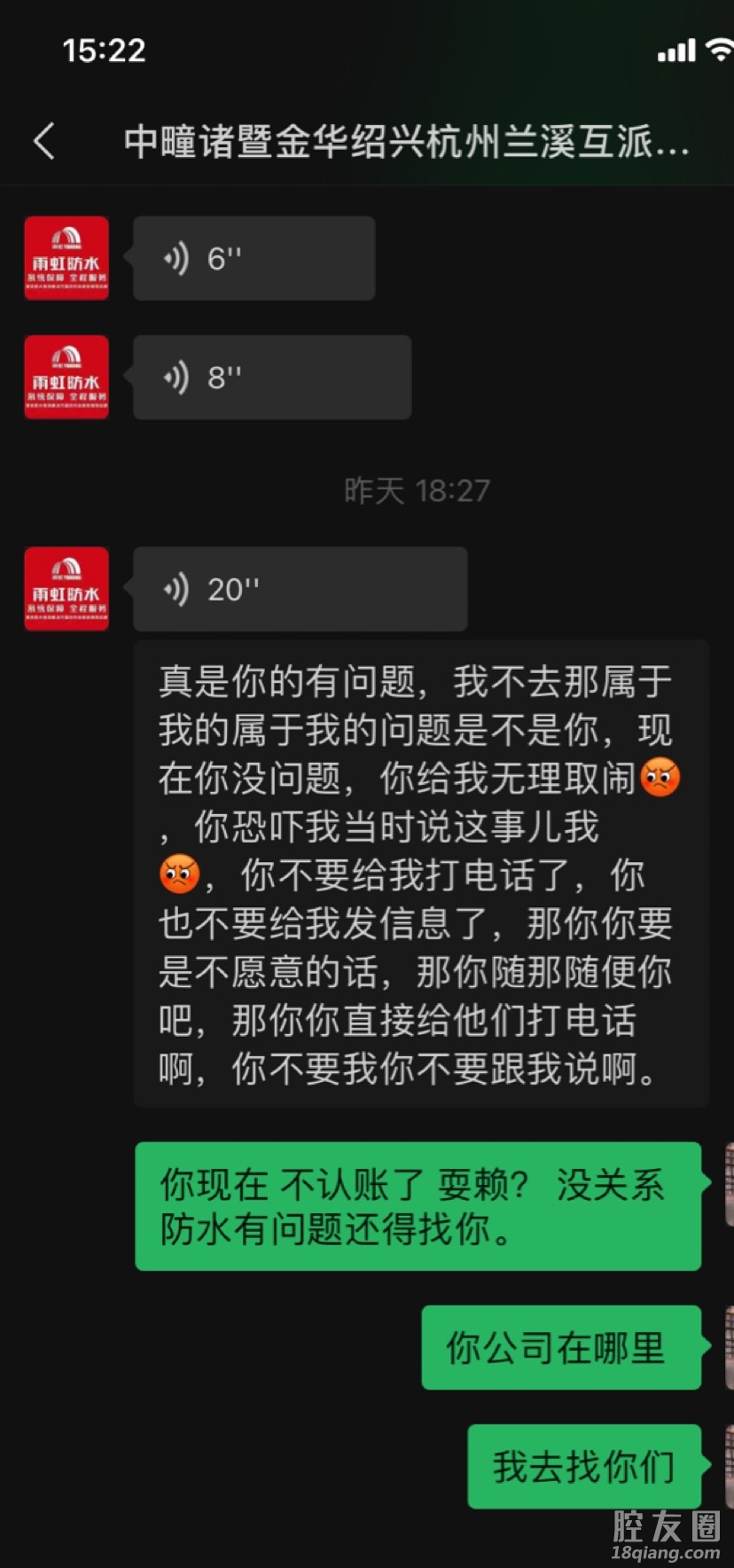
Task: Open sender's avatar beside the 6'' voice message
Action: point(66,258)
